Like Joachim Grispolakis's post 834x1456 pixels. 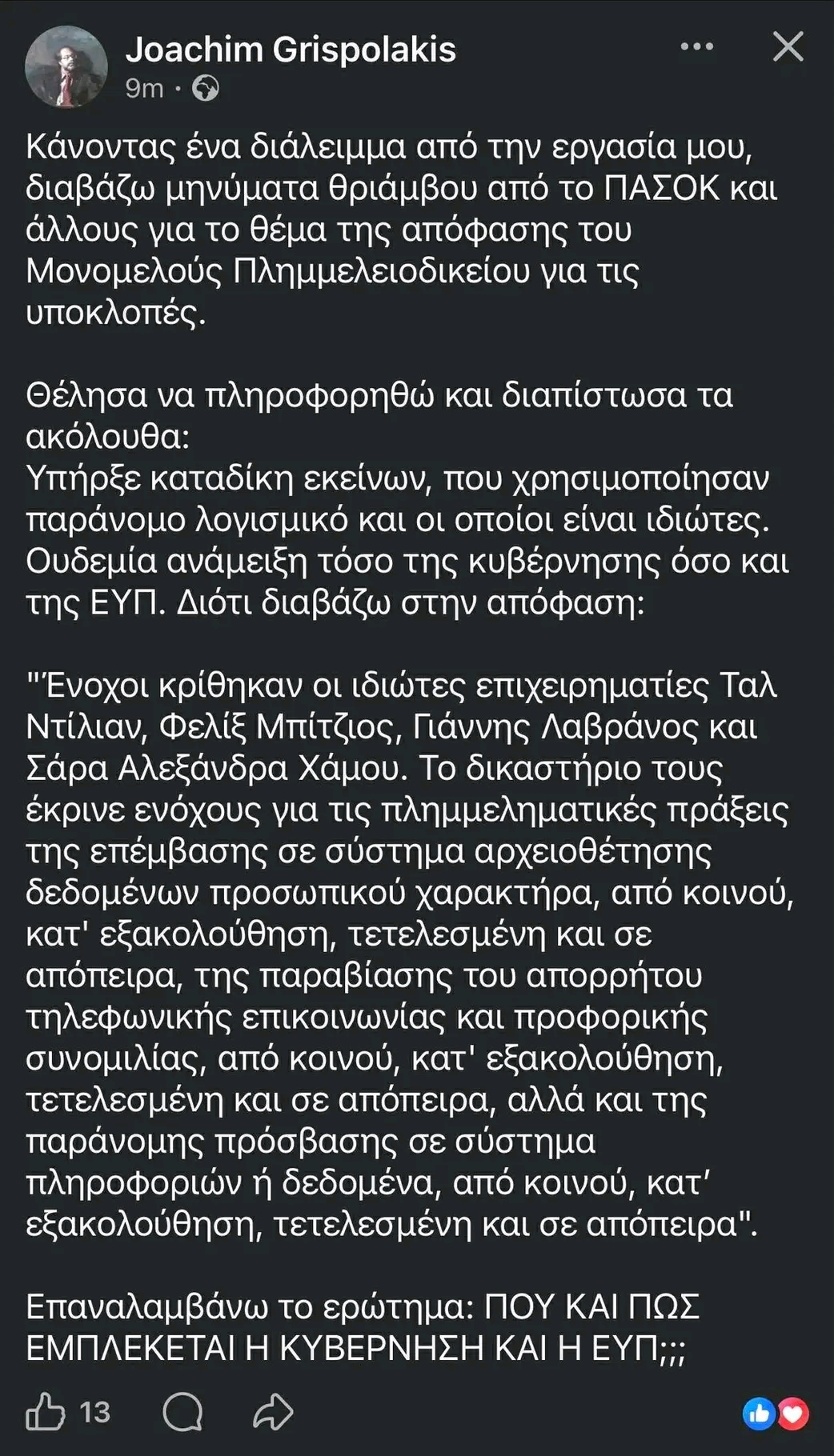(x=46, y=1412)
